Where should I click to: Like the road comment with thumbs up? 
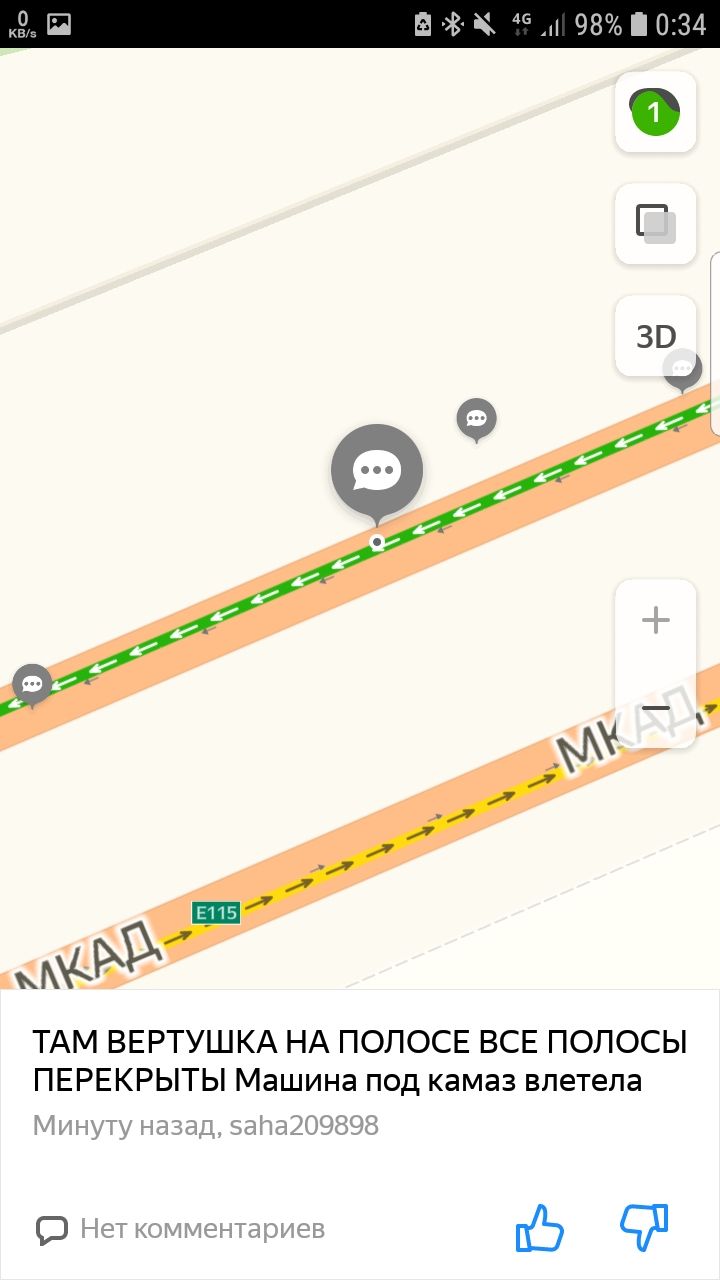(540, 1228)
